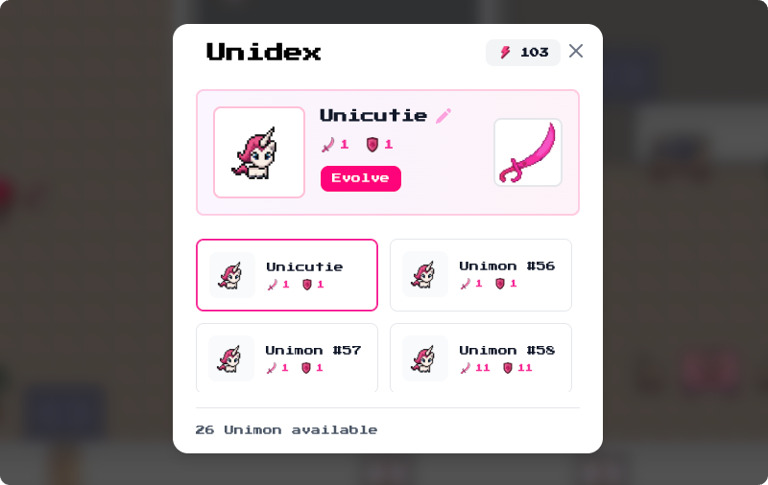Open the pink sword weapon slot
Image resolution: width=768 pixels, height=485 pixels.
click(528, 152)
